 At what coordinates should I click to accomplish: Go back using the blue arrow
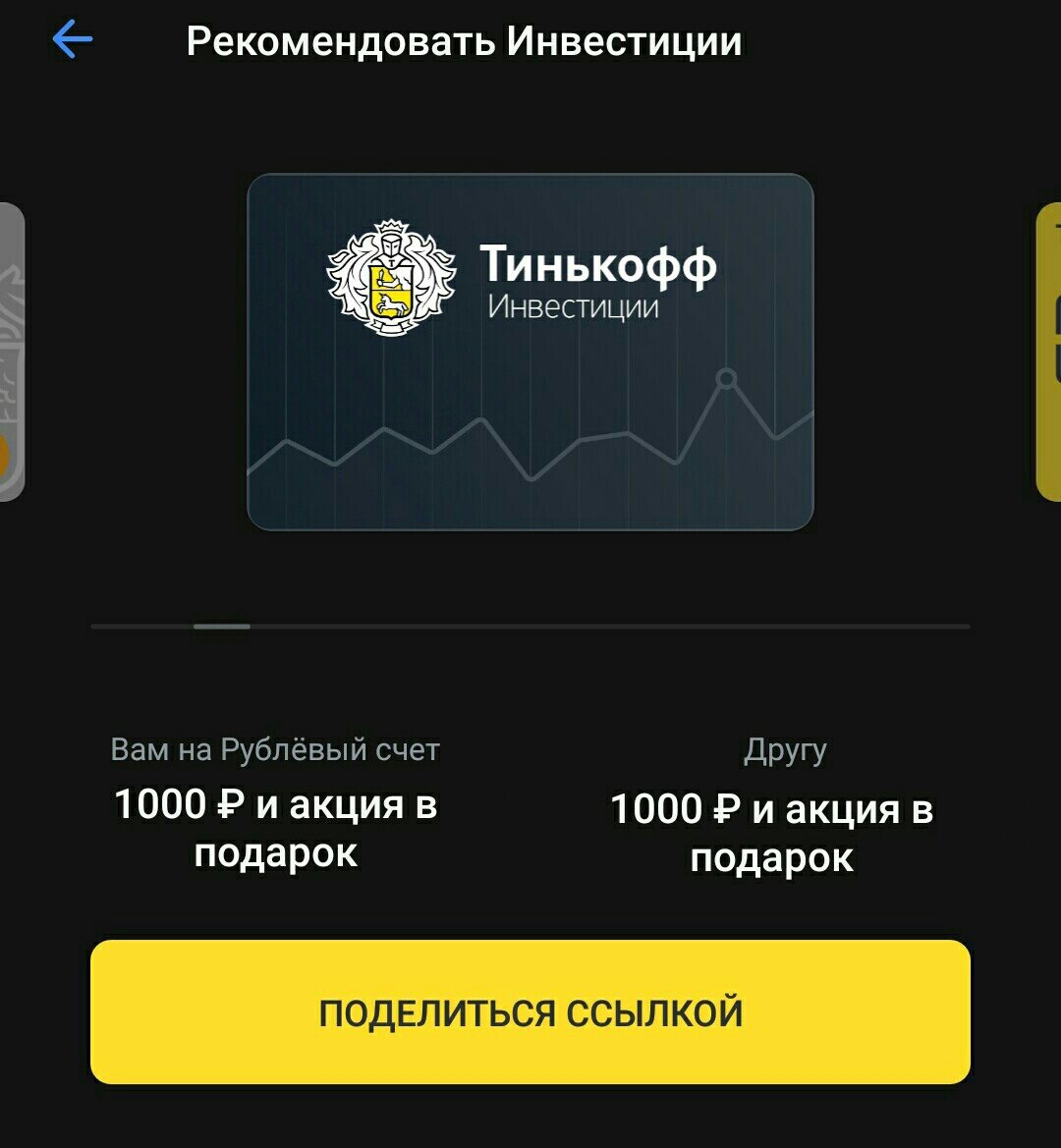tap(73, 39)
